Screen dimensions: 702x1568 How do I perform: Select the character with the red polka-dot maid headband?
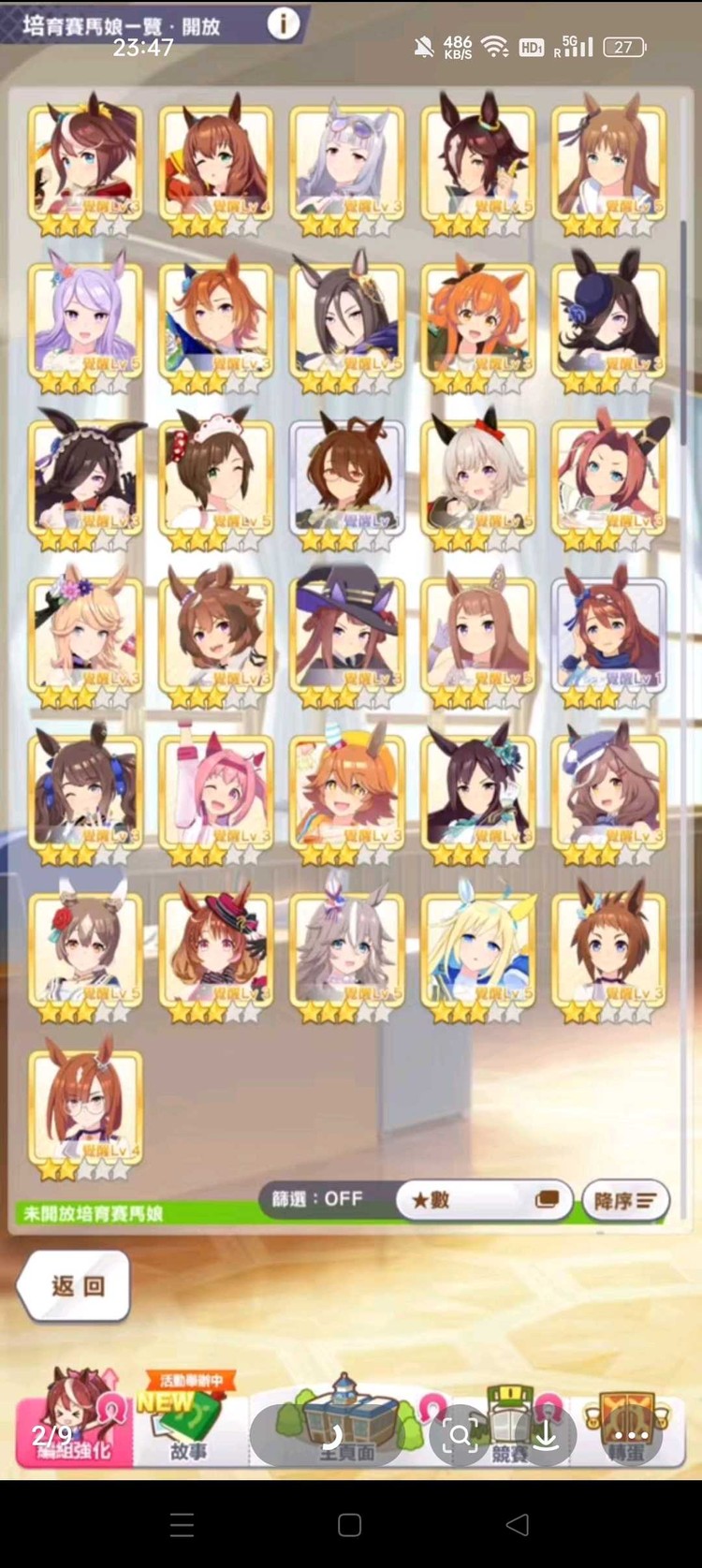(x=216, y=477)
